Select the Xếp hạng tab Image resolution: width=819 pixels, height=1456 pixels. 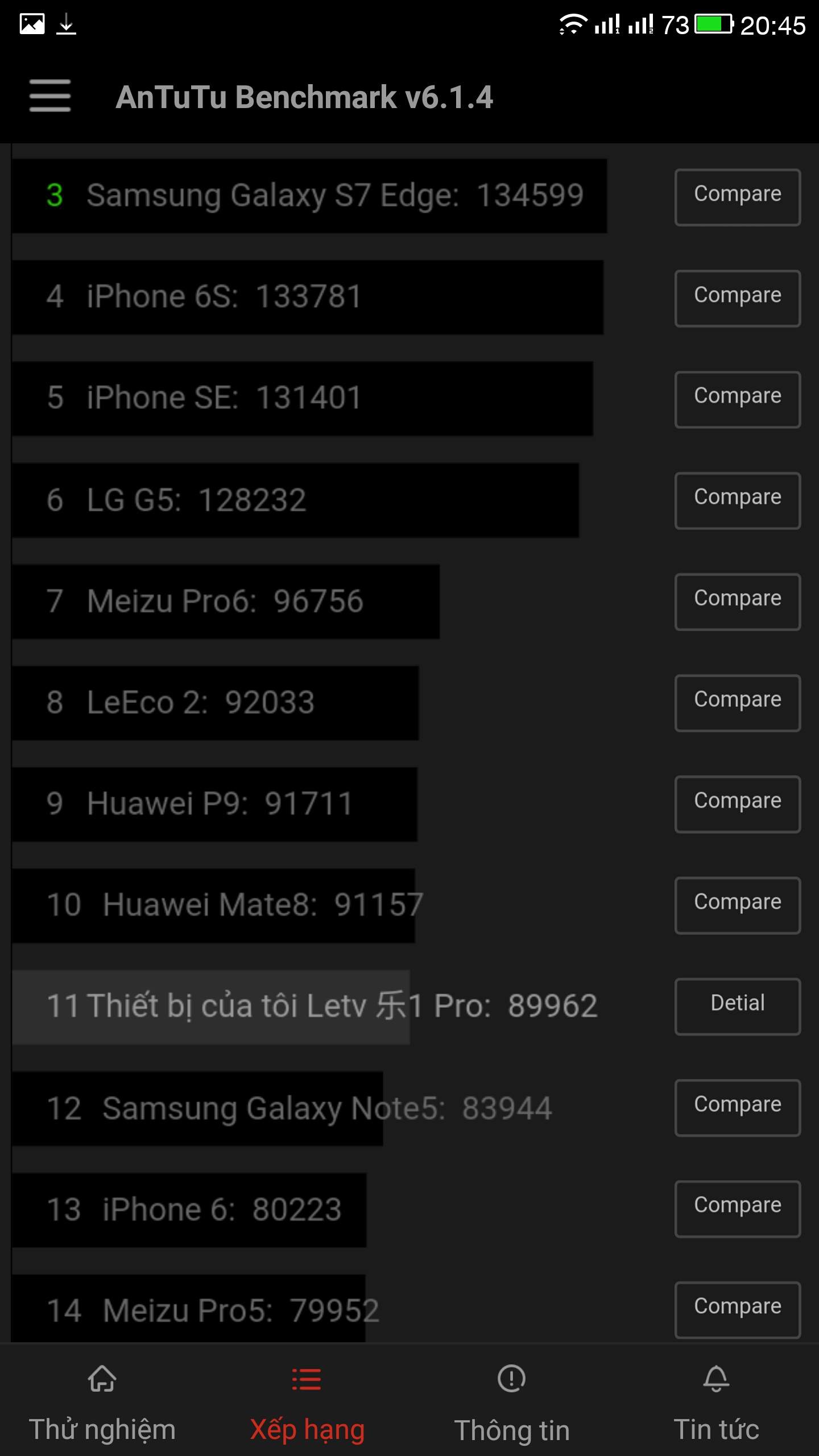point(307,1403)
